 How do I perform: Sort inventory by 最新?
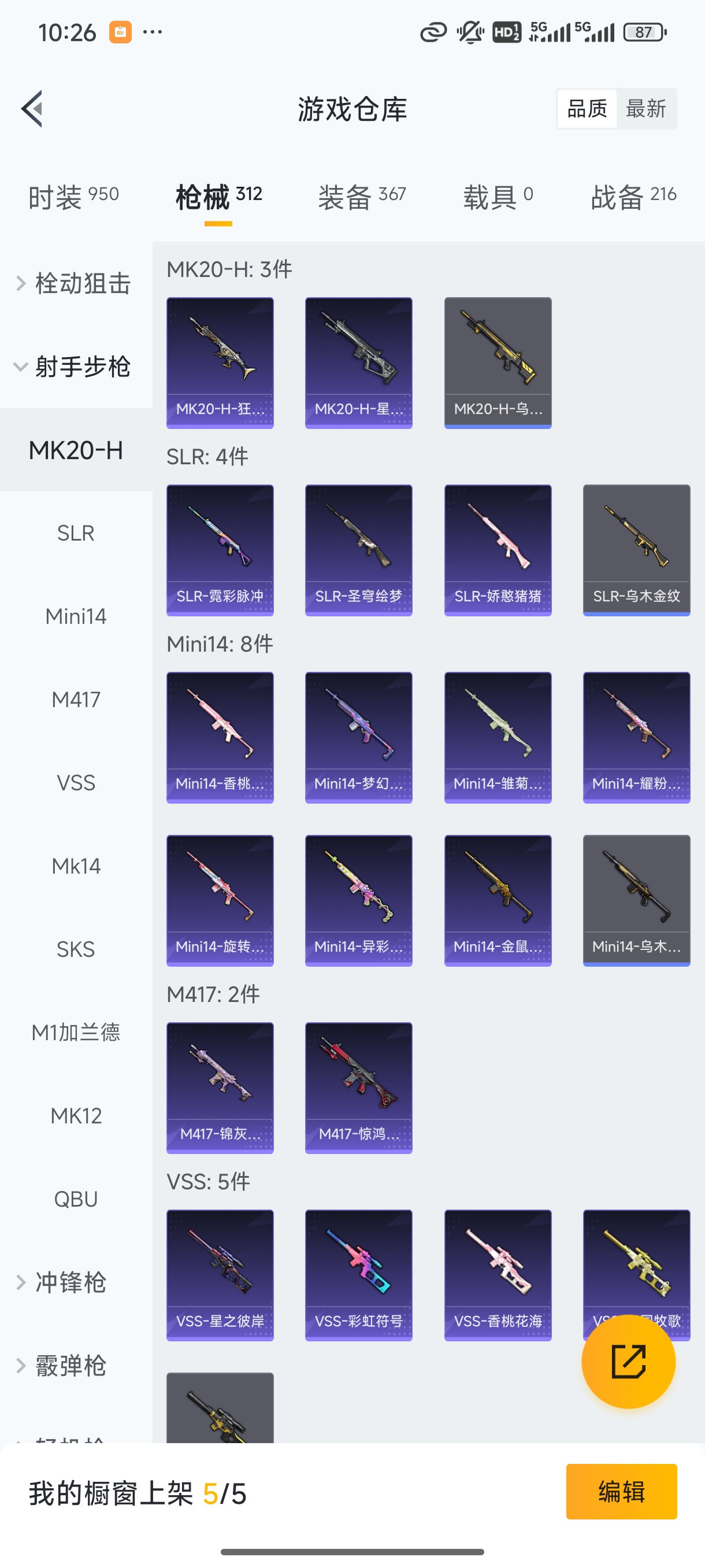point(645,109)
